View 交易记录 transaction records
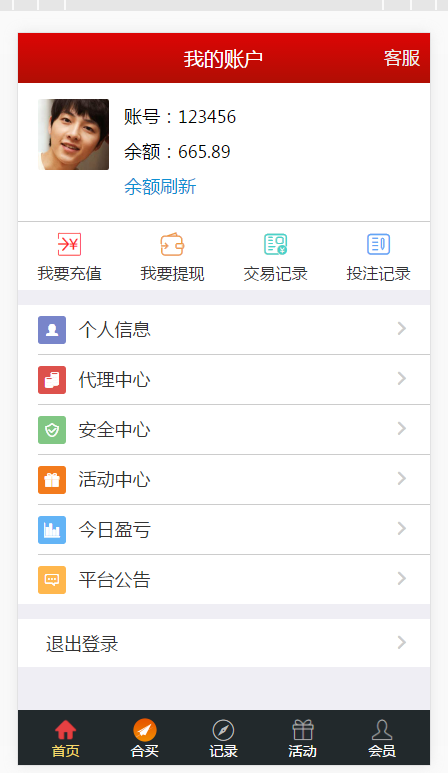Screen dimensions: 448x773 click(x=276, y=257)
